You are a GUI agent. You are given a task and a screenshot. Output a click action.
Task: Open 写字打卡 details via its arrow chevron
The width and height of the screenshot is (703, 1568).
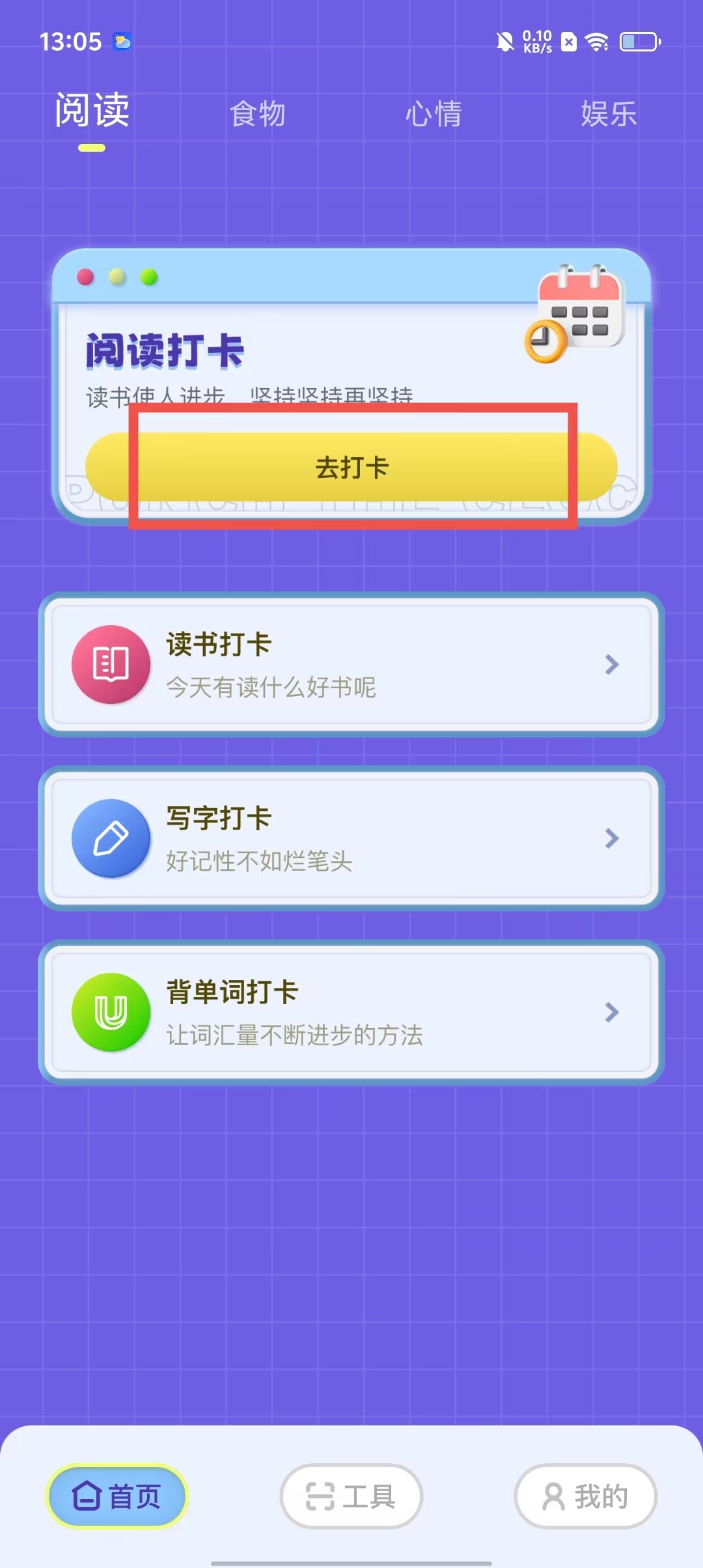coord(611,839)
